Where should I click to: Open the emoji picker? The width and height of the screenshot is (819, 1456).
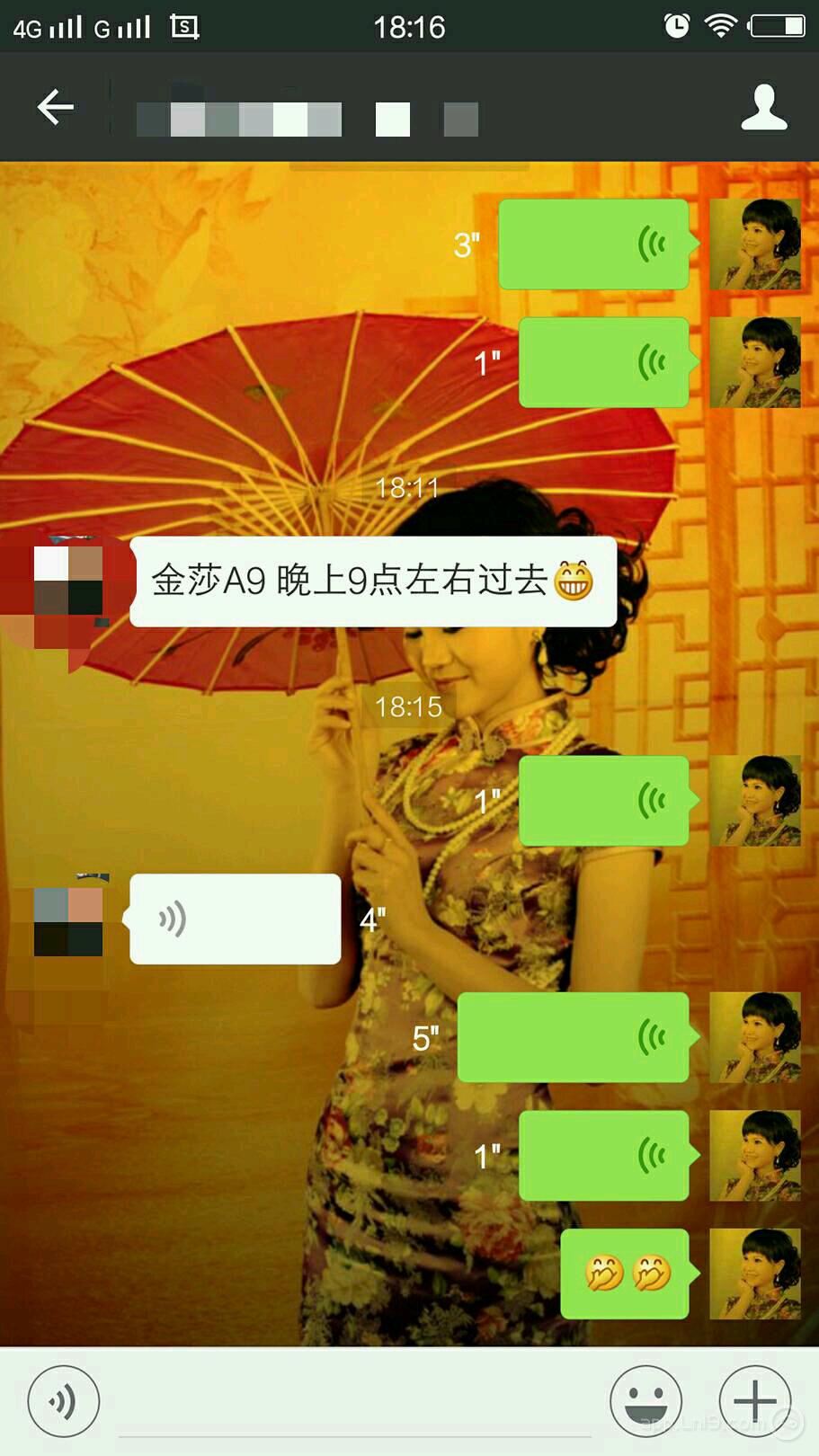[x=645, y=1400]
